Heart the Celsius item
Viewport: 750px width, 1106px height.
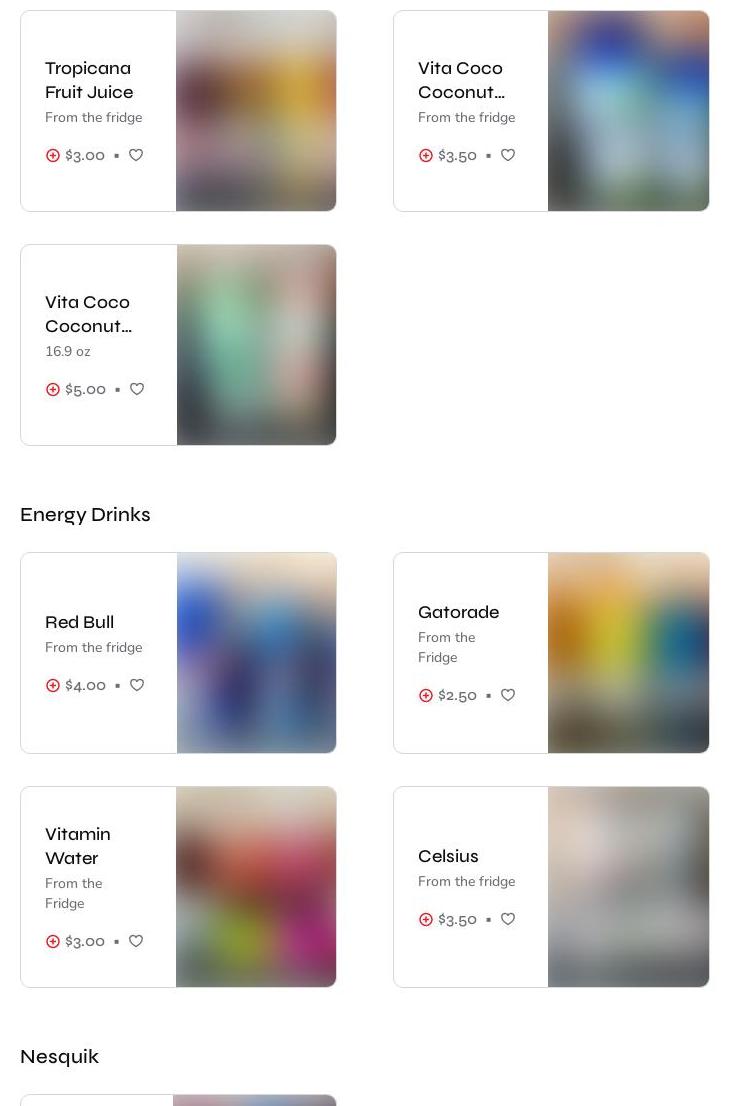coord(508,919)
